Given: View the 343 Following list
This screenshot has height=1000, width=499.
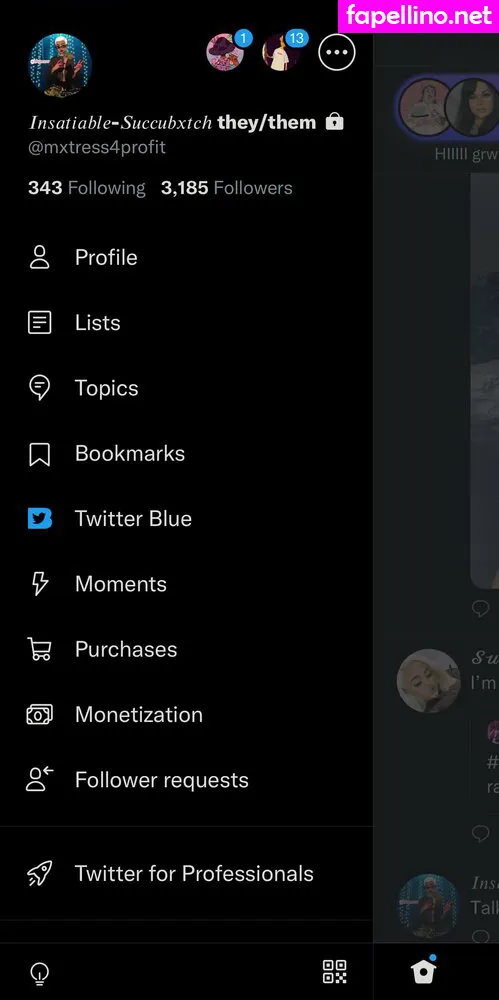Looking at the screenshot, I should coord(87,188).
